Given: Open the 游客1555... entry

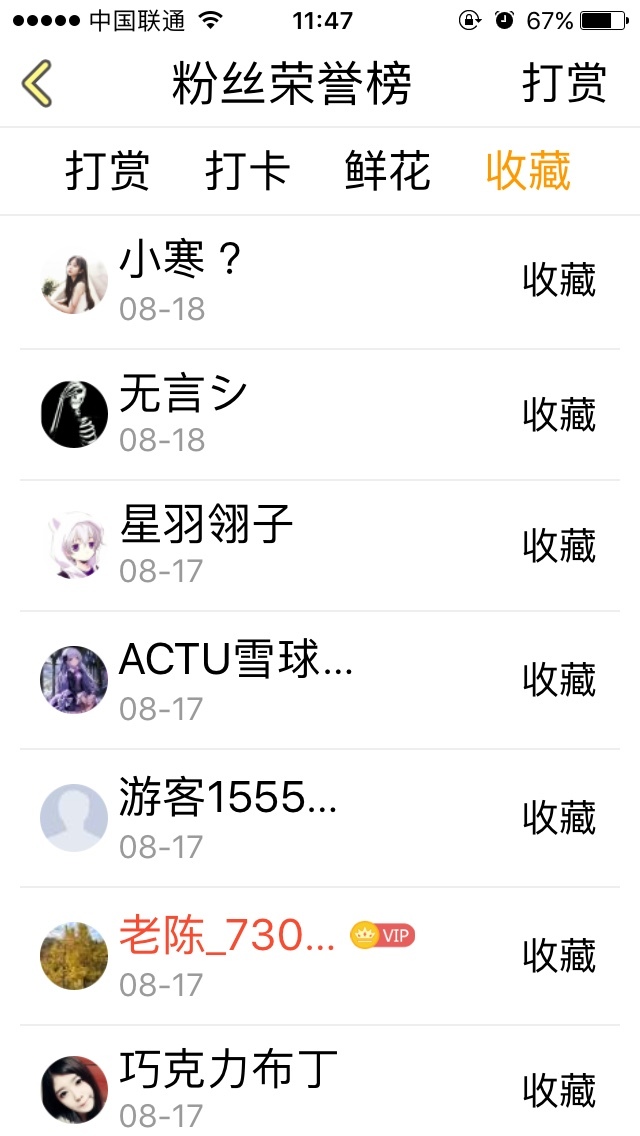Looking at the screenshot, I should tap(320, 818).
